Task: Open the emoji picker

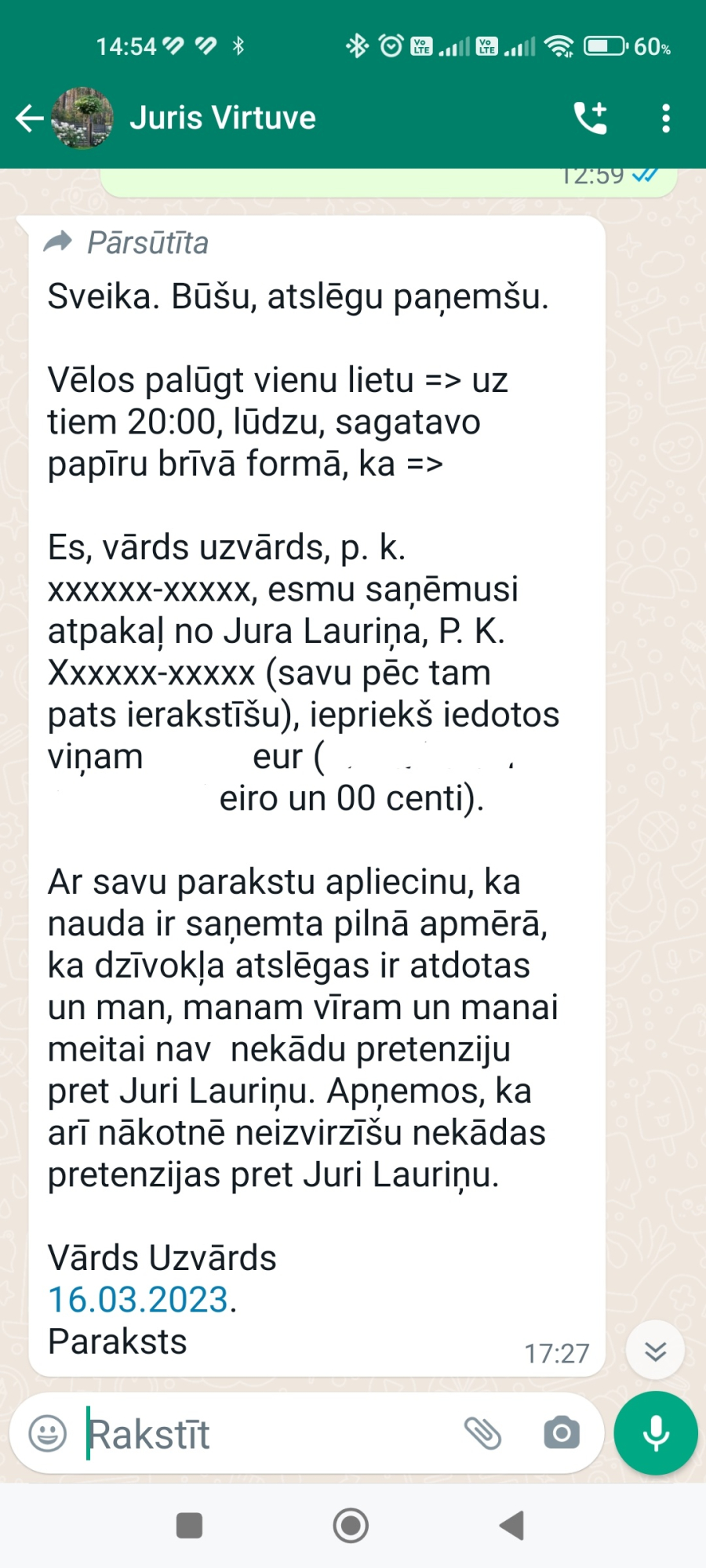Action: click(48, 1433)
